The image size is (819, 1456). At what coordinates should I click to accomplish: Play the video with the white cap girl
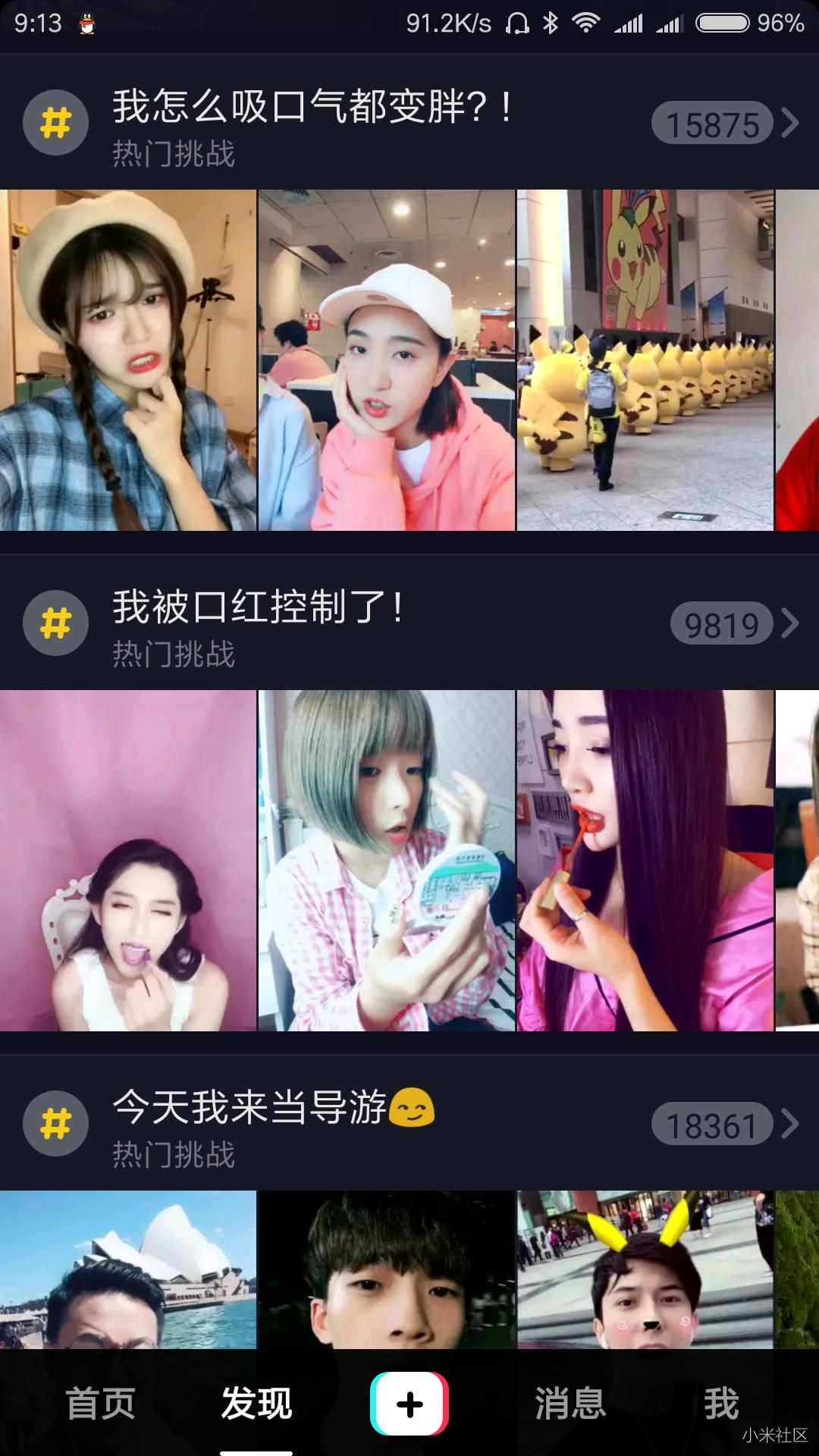coord(386,360)
